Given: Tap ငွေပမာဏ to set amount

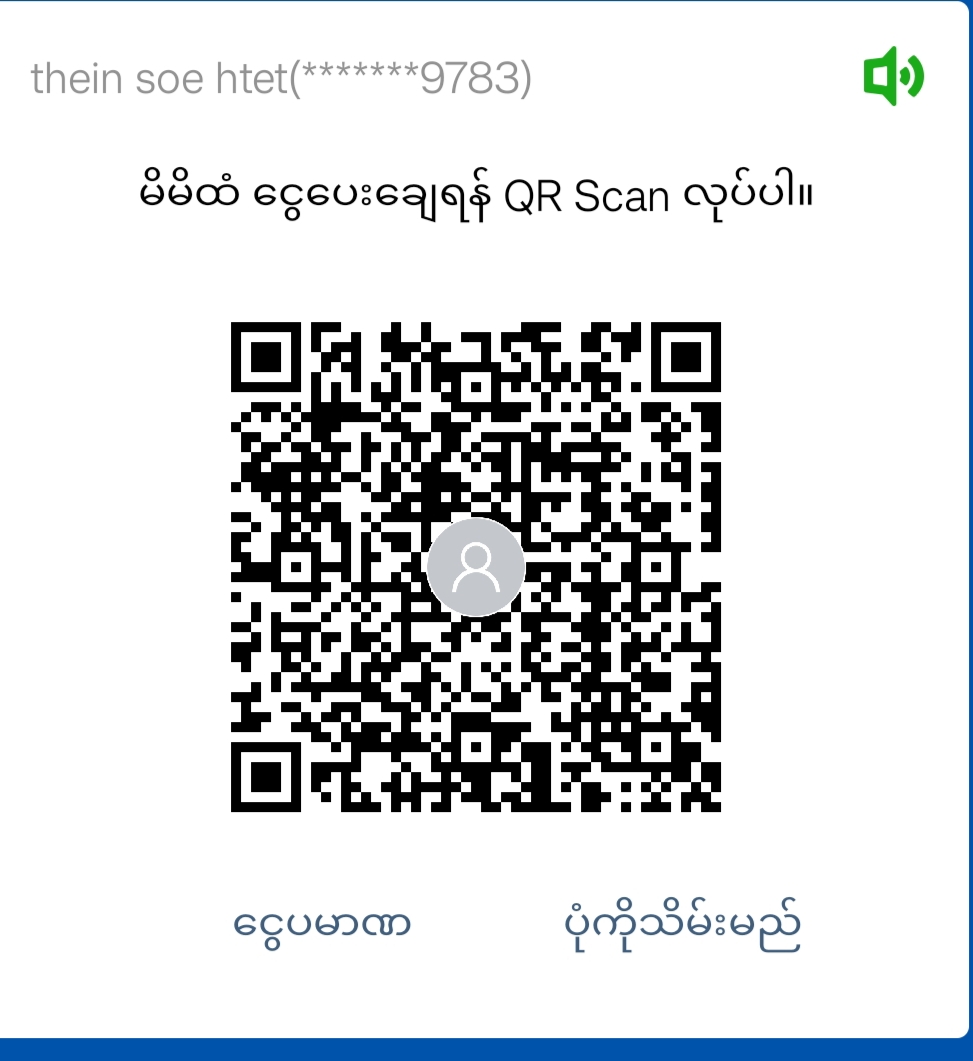Looking at the screenshot, I should pos(322,925).
